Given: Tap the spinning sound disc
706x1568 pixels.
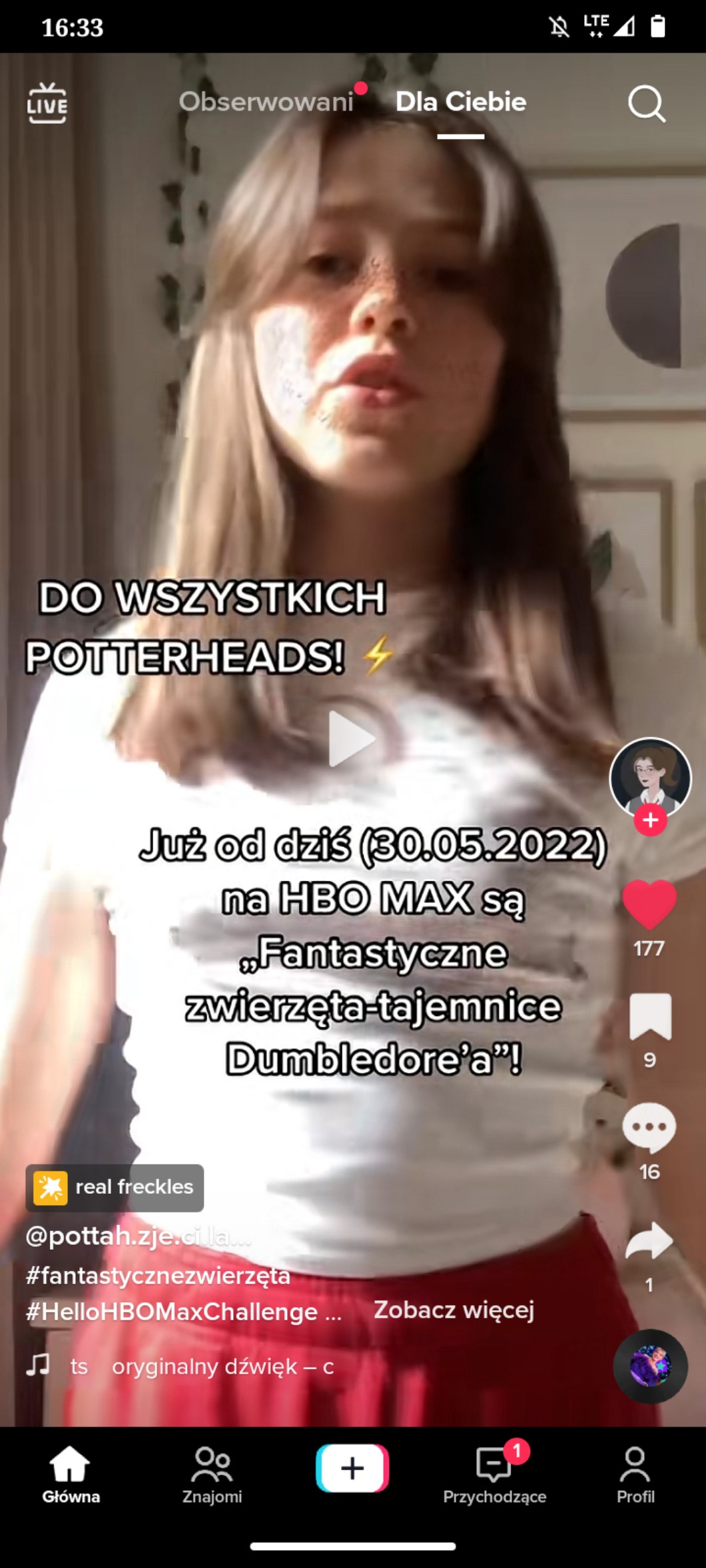Looking at the screenshot, I should [650, 1366].
